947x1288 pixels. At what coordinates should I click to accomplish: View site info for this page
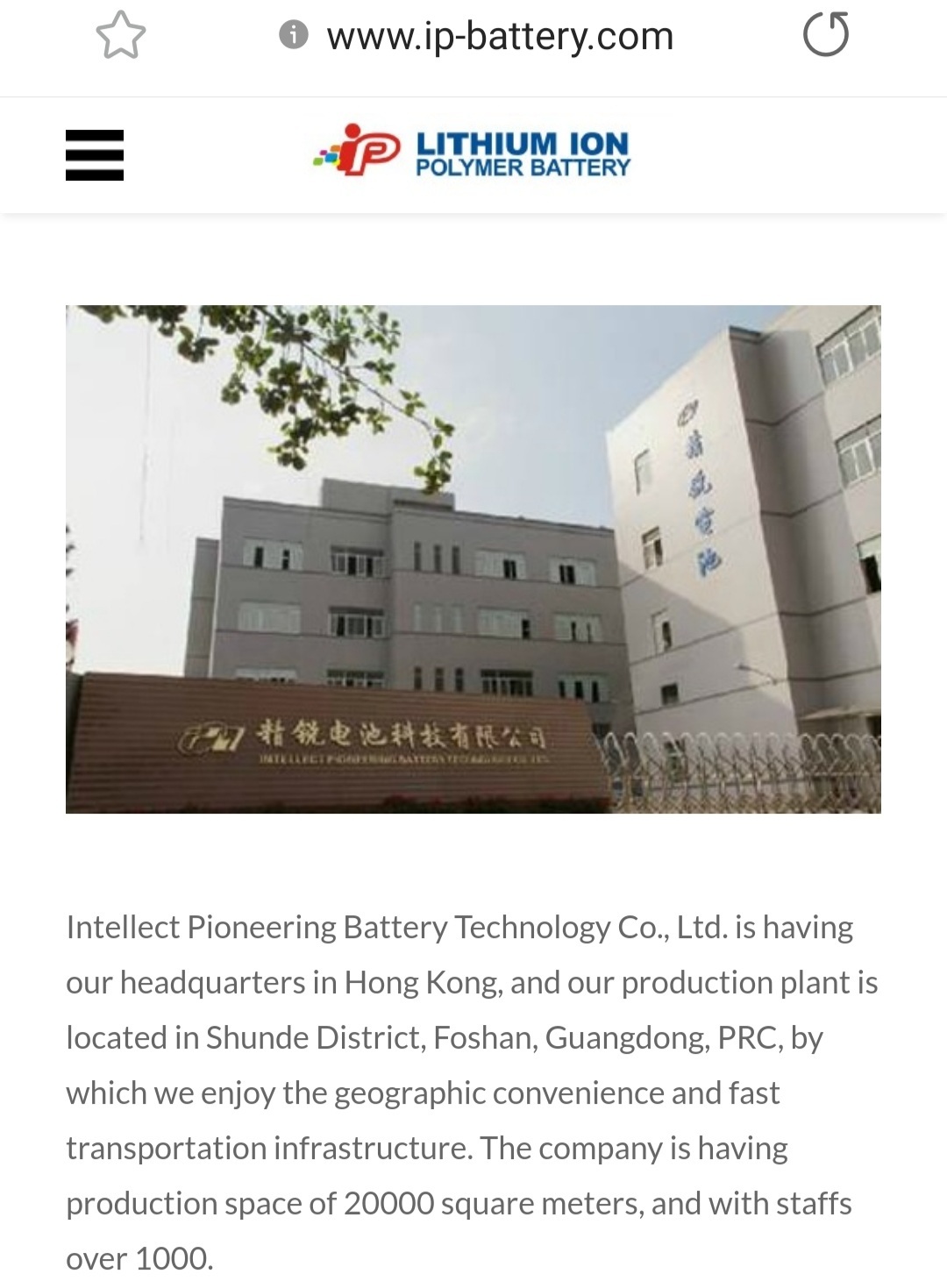point(294,35)
